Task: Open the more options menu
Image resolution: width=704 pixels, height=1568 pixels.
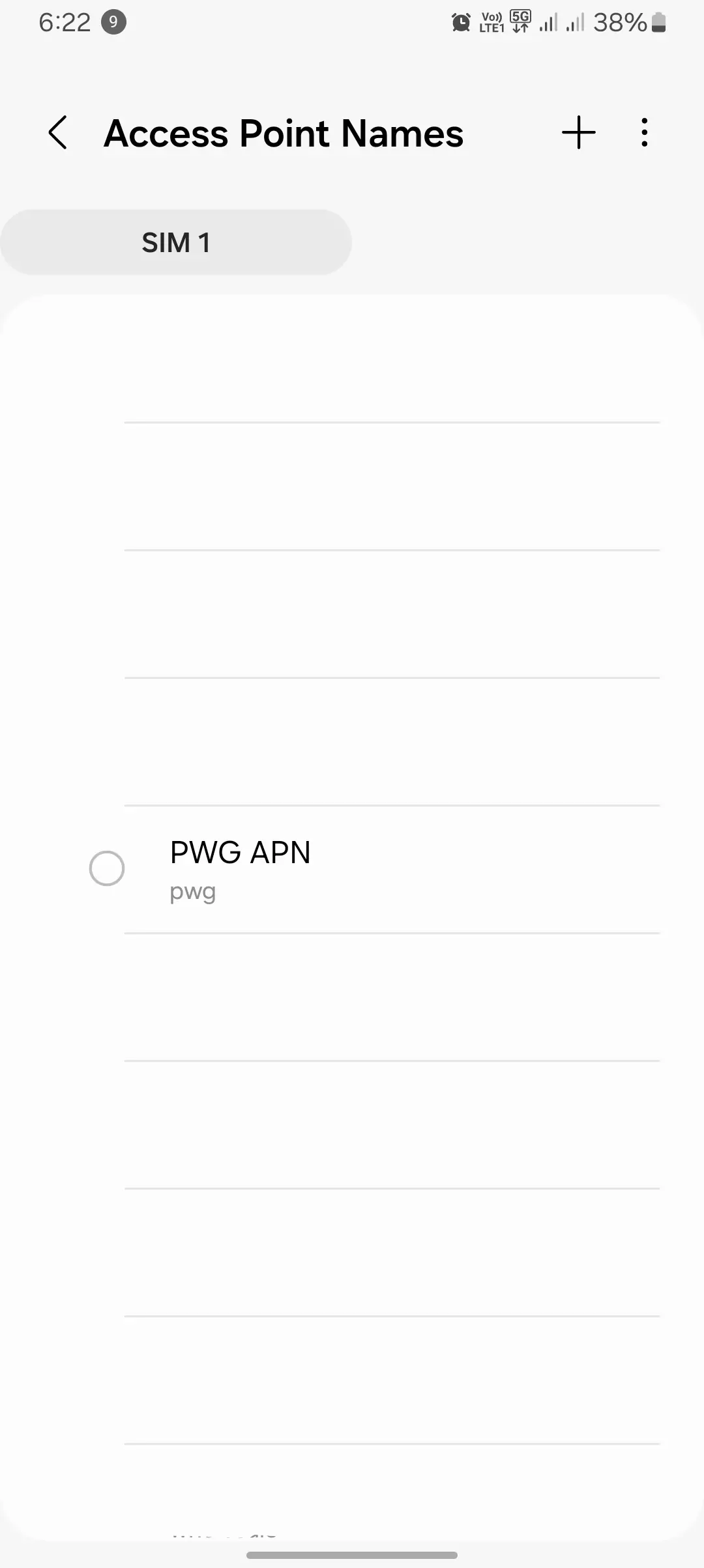Action: [x=644, y=133]
